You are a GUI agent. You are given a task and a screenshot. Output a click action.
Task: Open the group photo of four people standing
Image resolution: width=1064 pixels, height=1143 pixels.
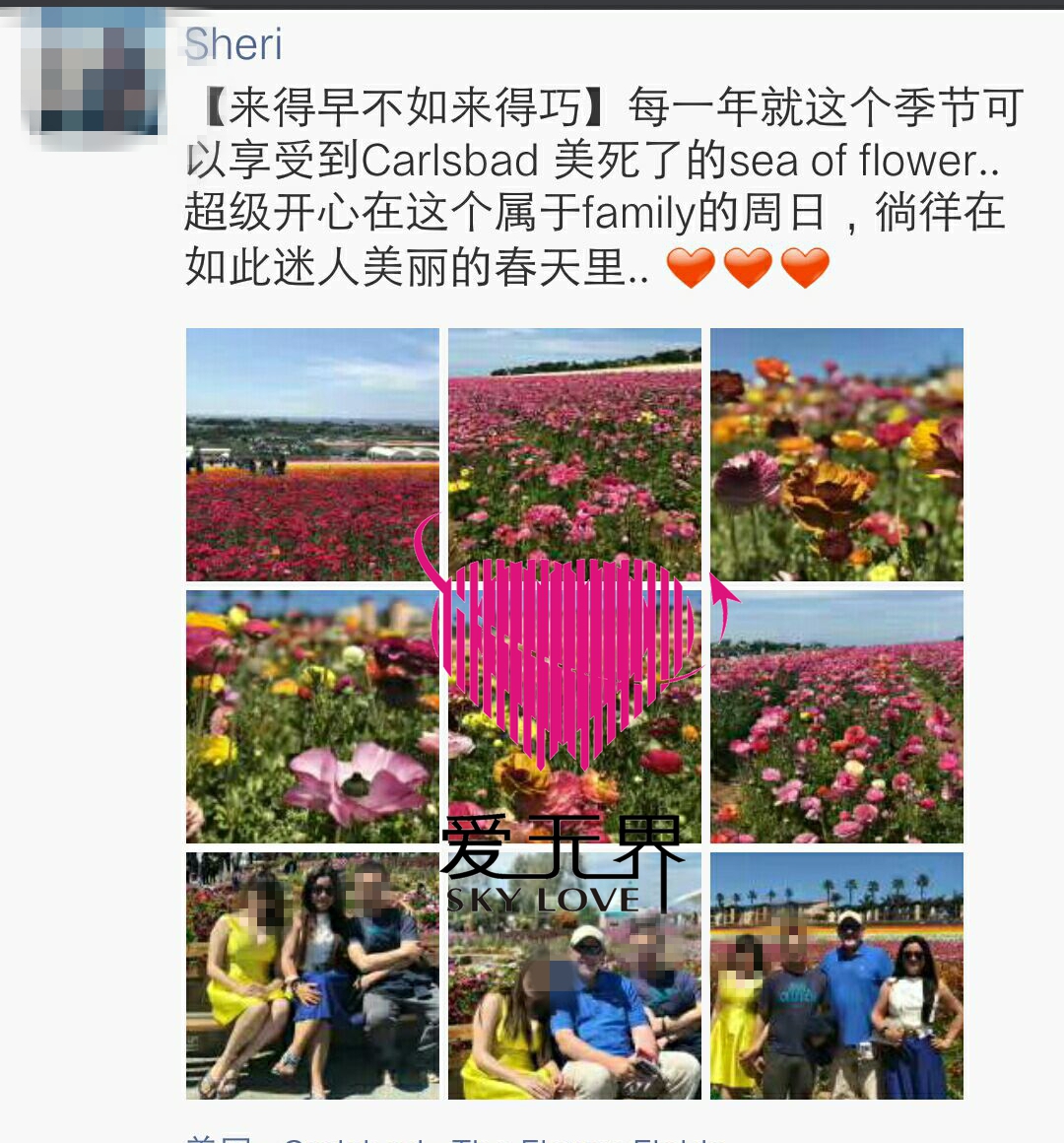[x=836, y=975]
